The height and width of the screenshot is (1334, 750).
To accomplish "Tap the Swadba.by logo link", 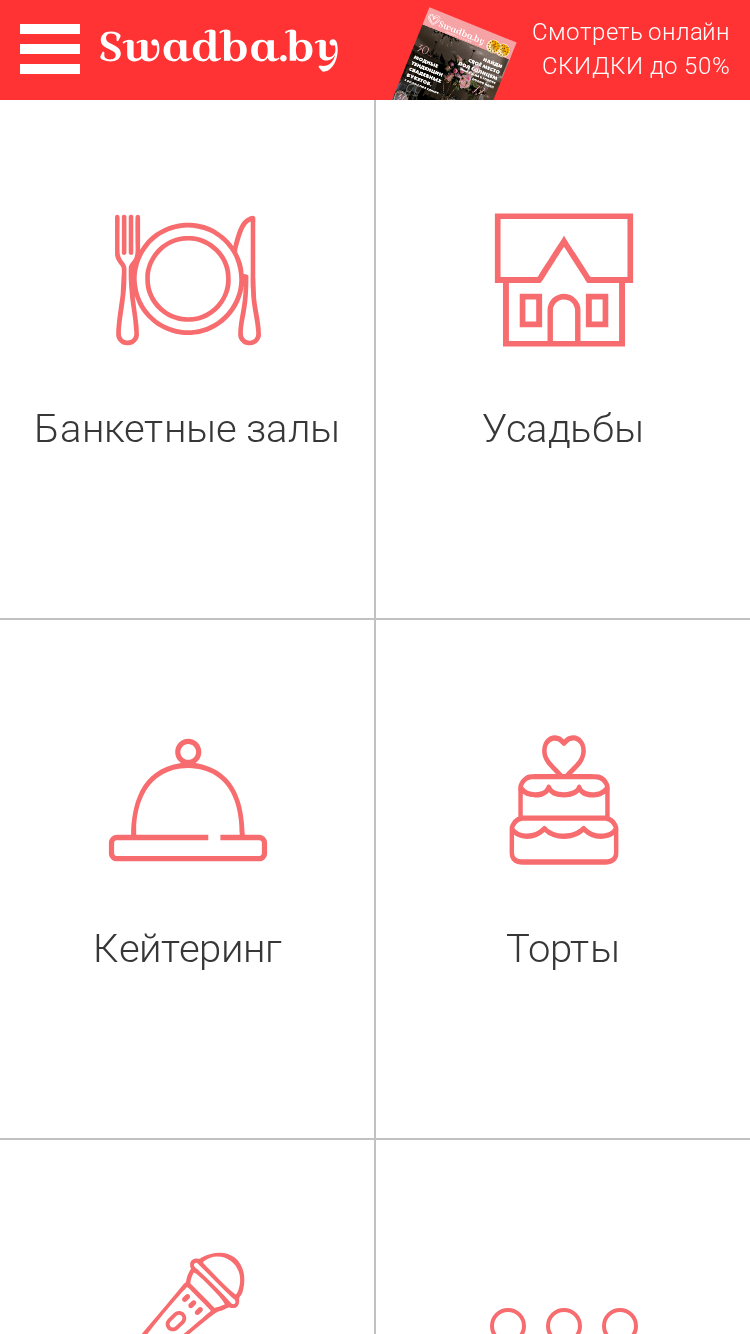I will click(x=218, y=48).
